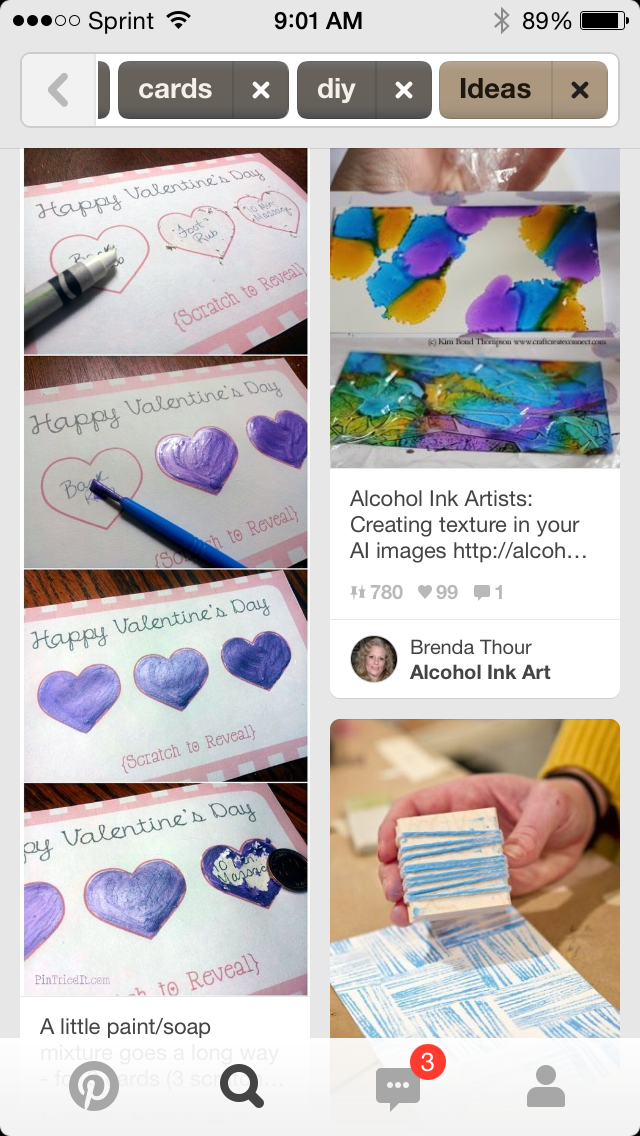Open the blue string stamp pin
Screen dimensions: 640x1136
coord(475,878)
